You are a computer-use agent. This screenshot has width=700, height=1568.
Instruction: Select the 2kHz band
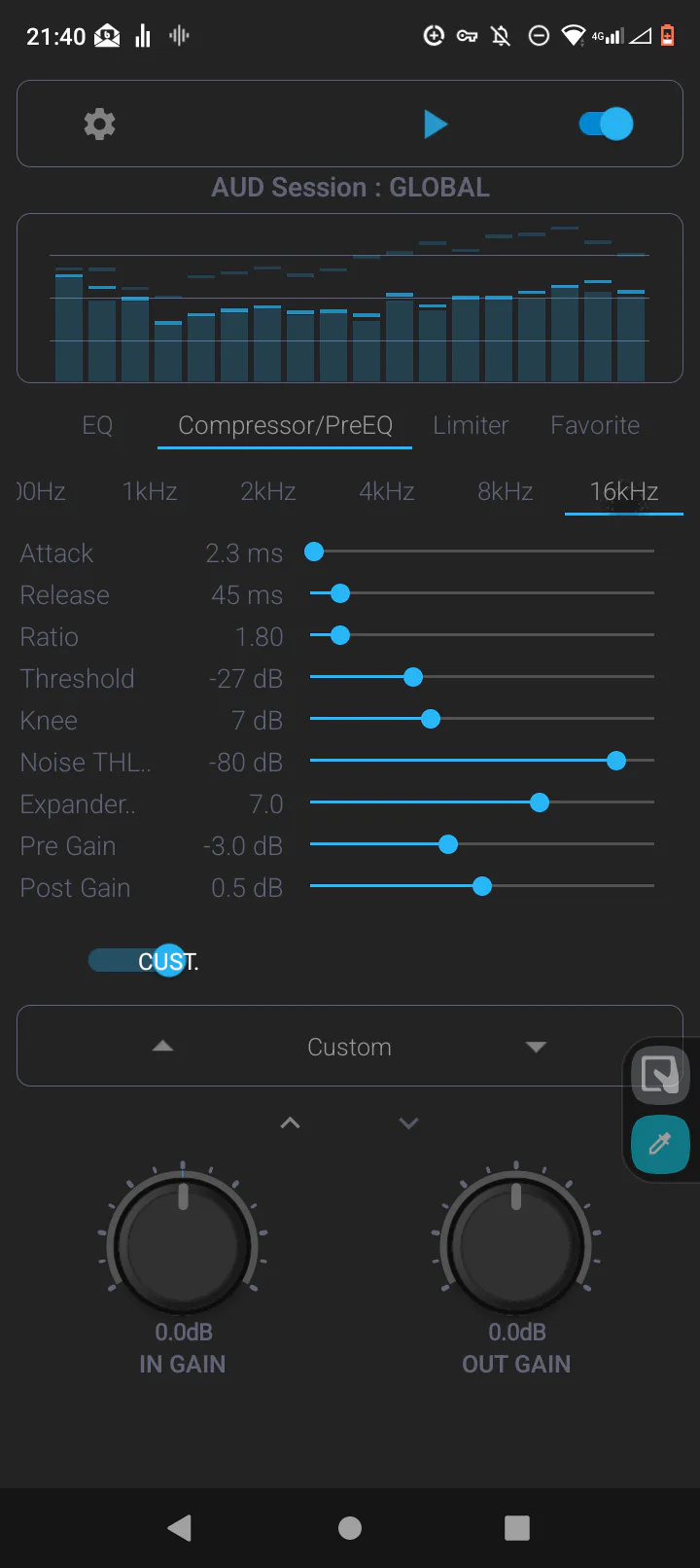[268, 491]
